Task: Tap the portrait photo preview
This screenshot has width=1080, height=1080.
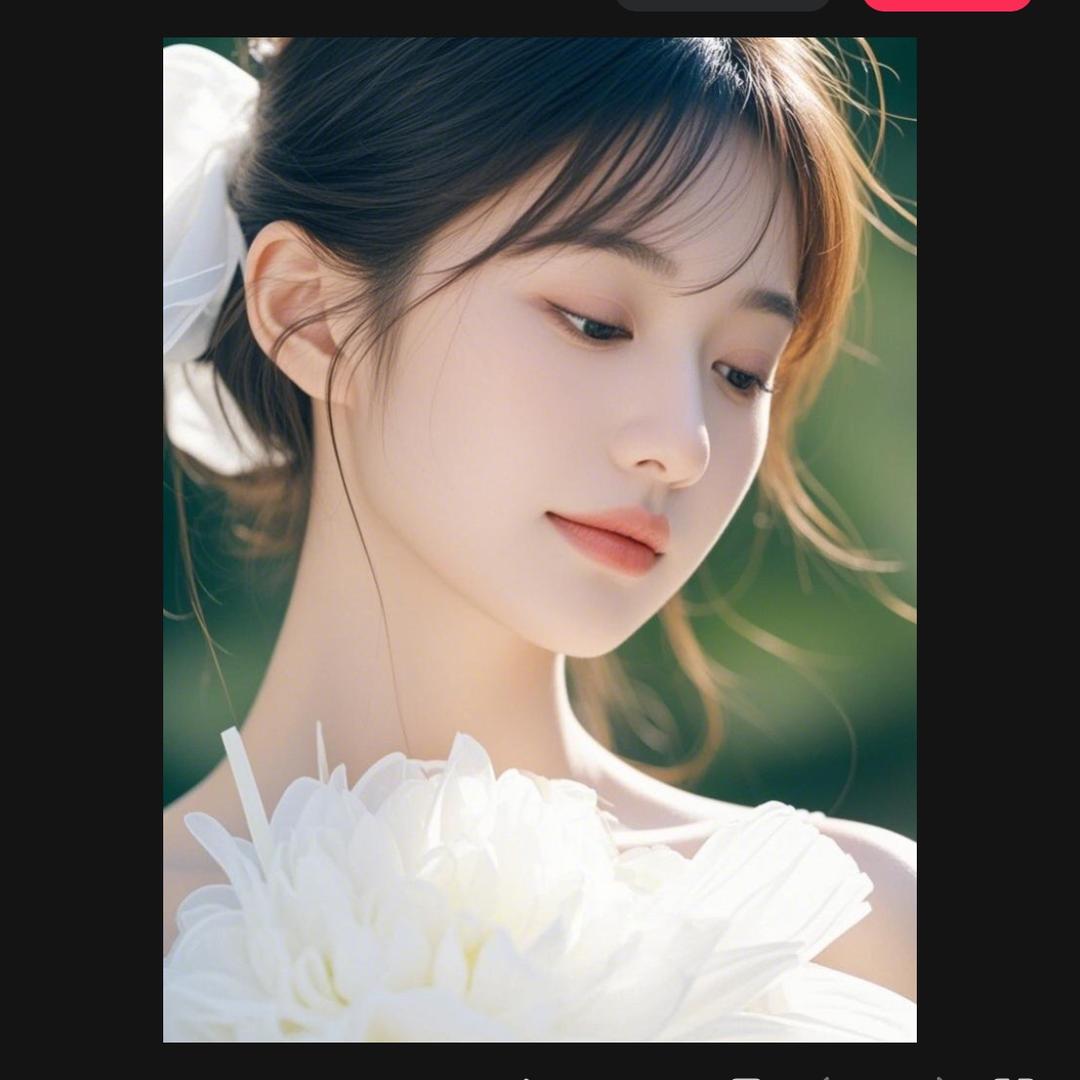Action: click(x=540, y=540)
